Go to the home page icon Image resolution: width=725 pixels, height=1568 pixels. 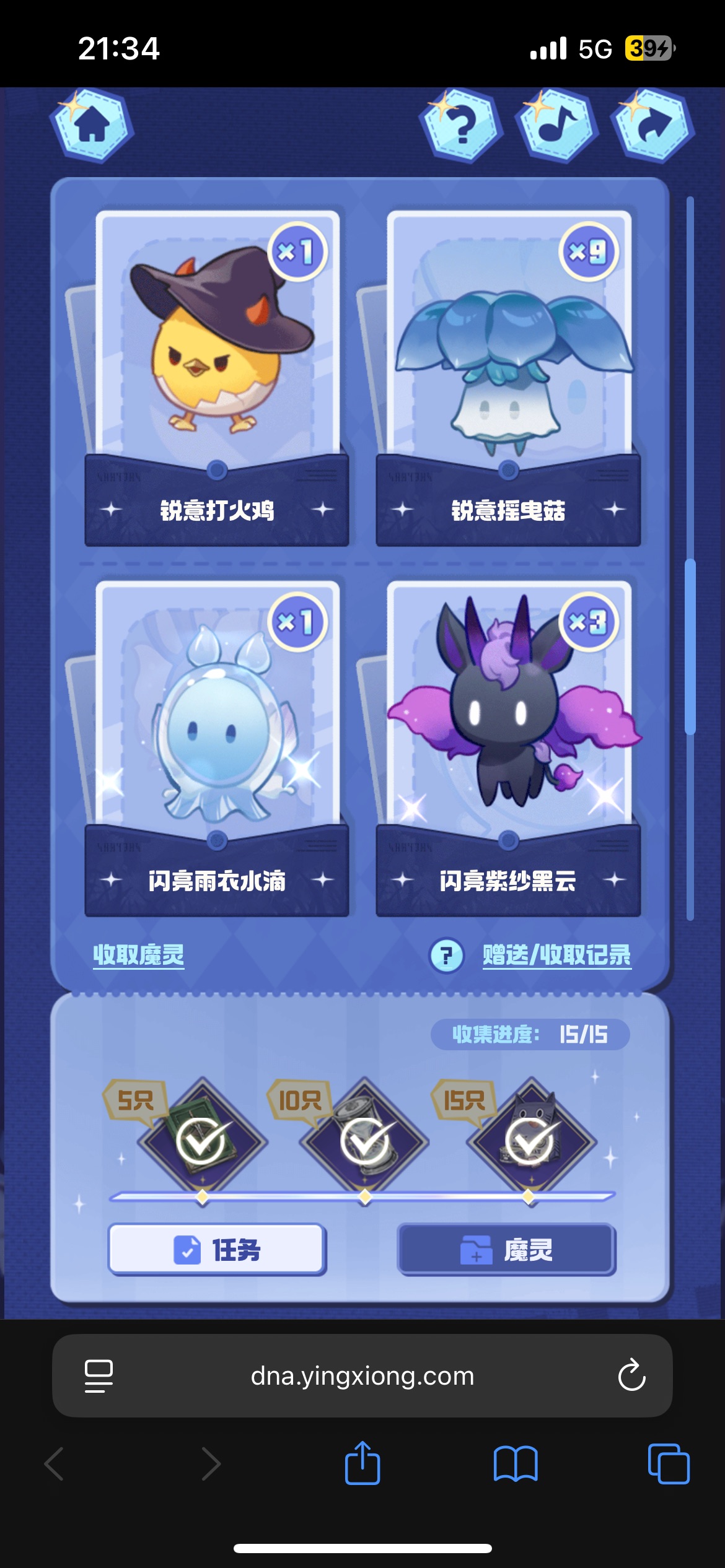click(x=92, y=126)
